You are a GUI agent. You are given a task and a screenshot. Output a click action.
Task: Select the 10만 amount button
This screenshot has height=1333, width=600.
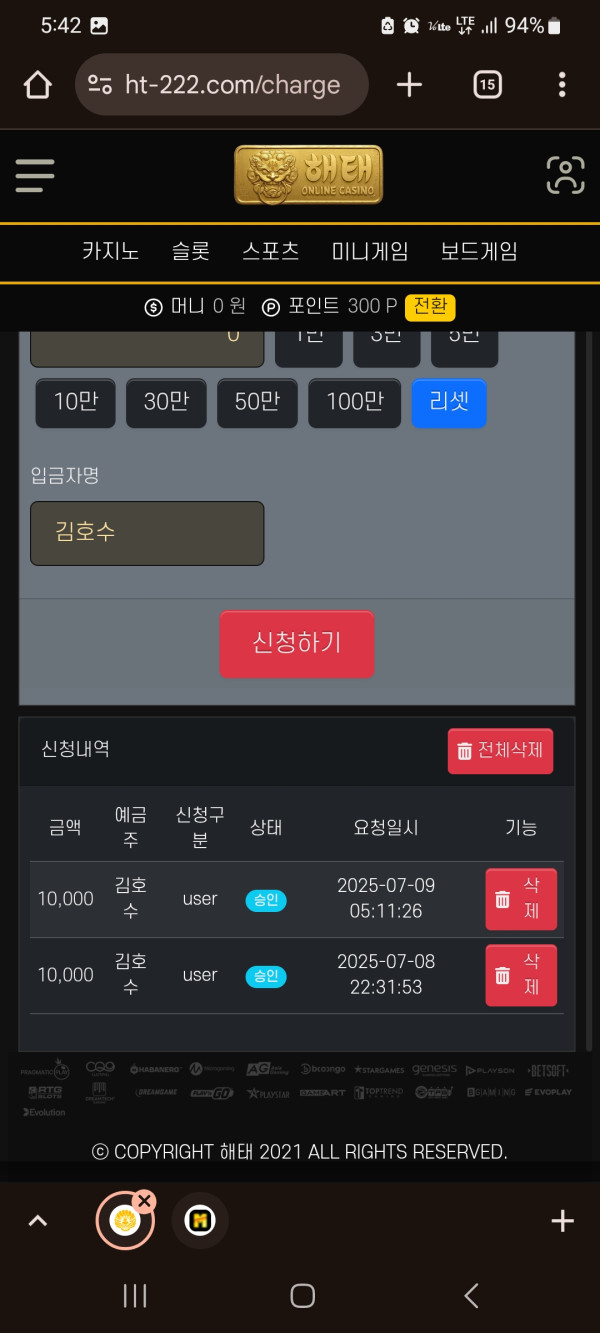click(x=76, y=402)
